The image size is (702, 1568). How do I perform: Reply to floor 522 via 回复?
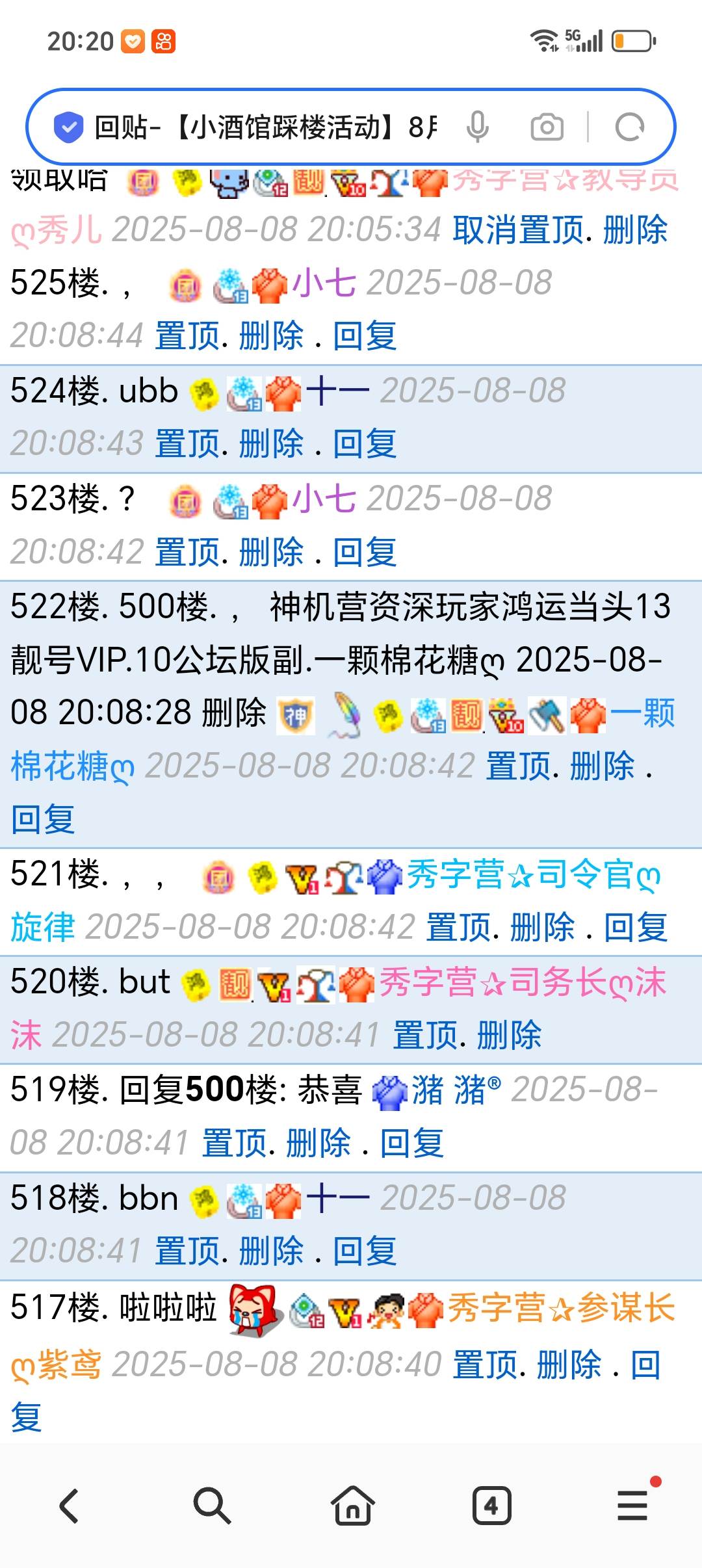43,818
